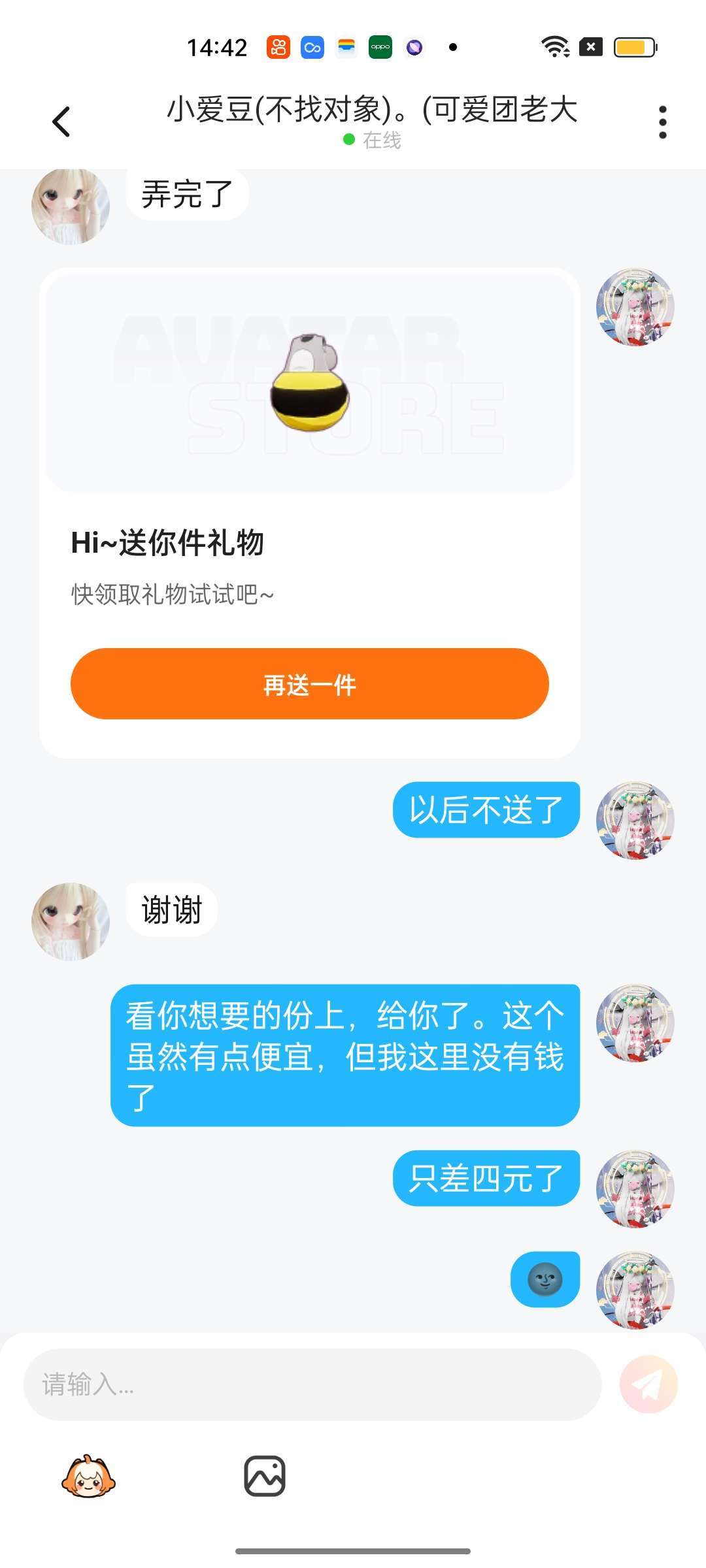Image resolution: width=706 pixels, height=1568 pixels.
Task: Focus the 请输入 message field
Action: [x=312, y=1384]
